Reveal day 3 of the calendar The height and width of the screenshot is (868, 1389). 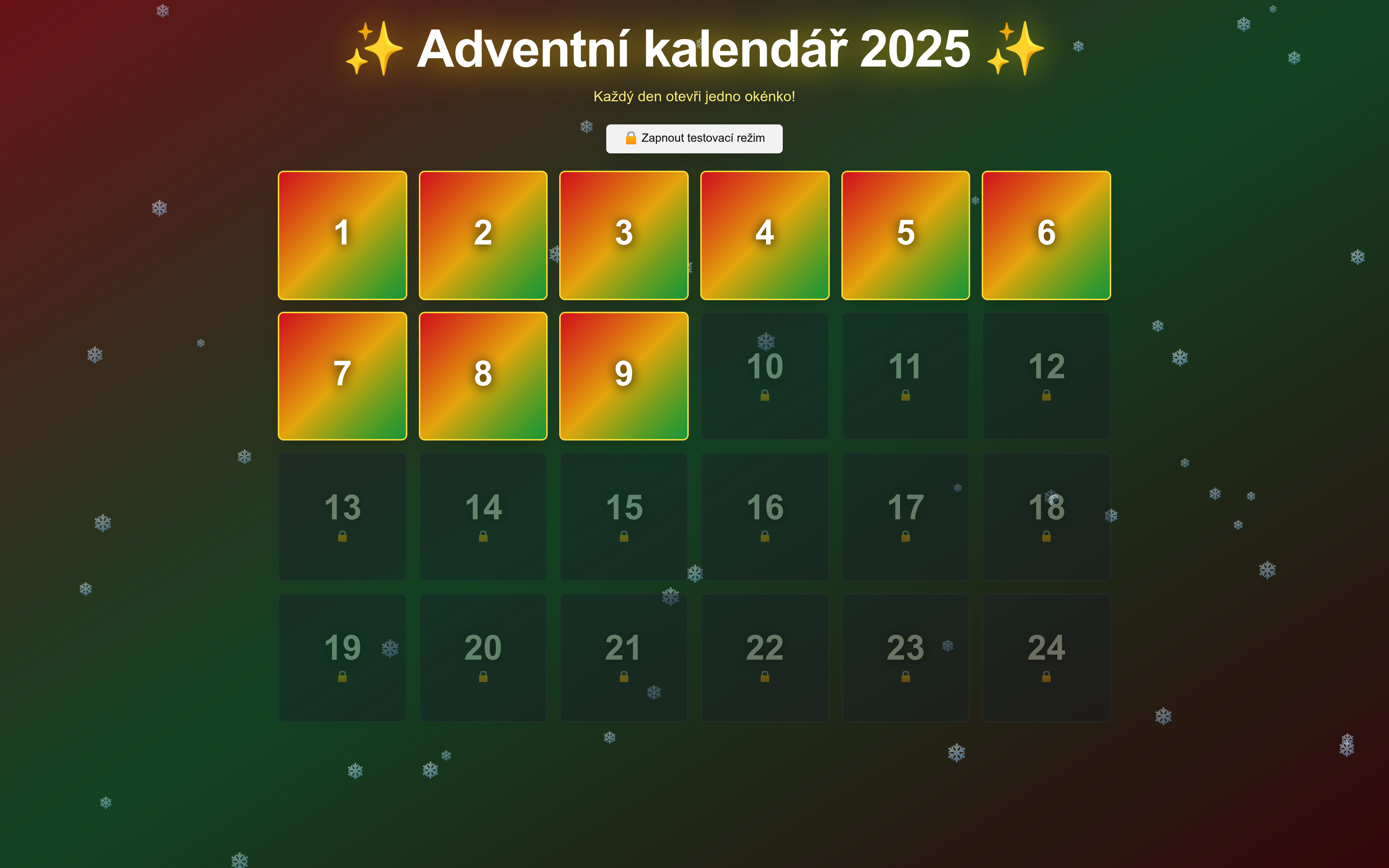[623, 235]
